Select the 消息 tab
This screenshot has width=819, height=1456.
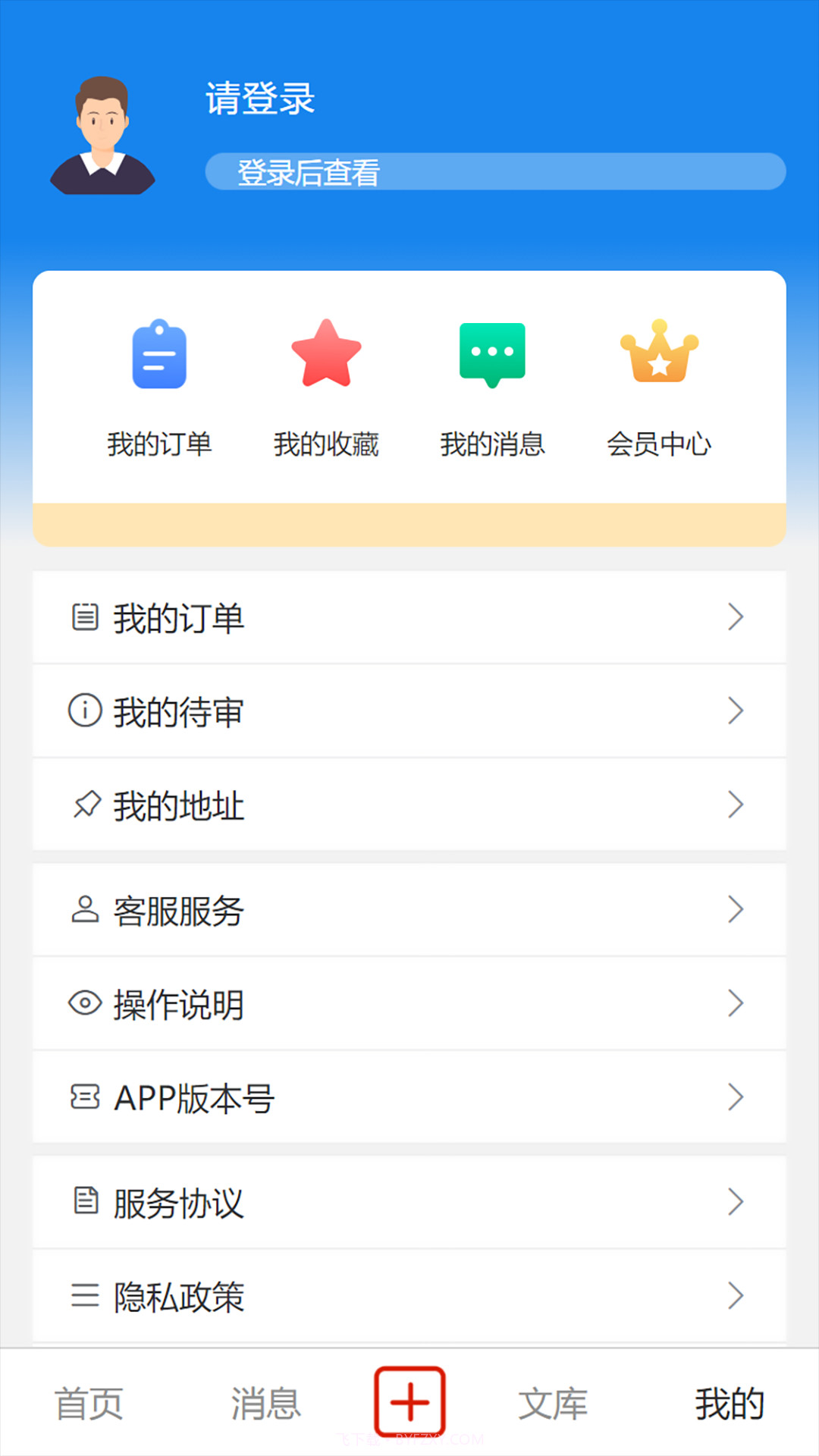pyautogui.click(x=265, y=1402)
